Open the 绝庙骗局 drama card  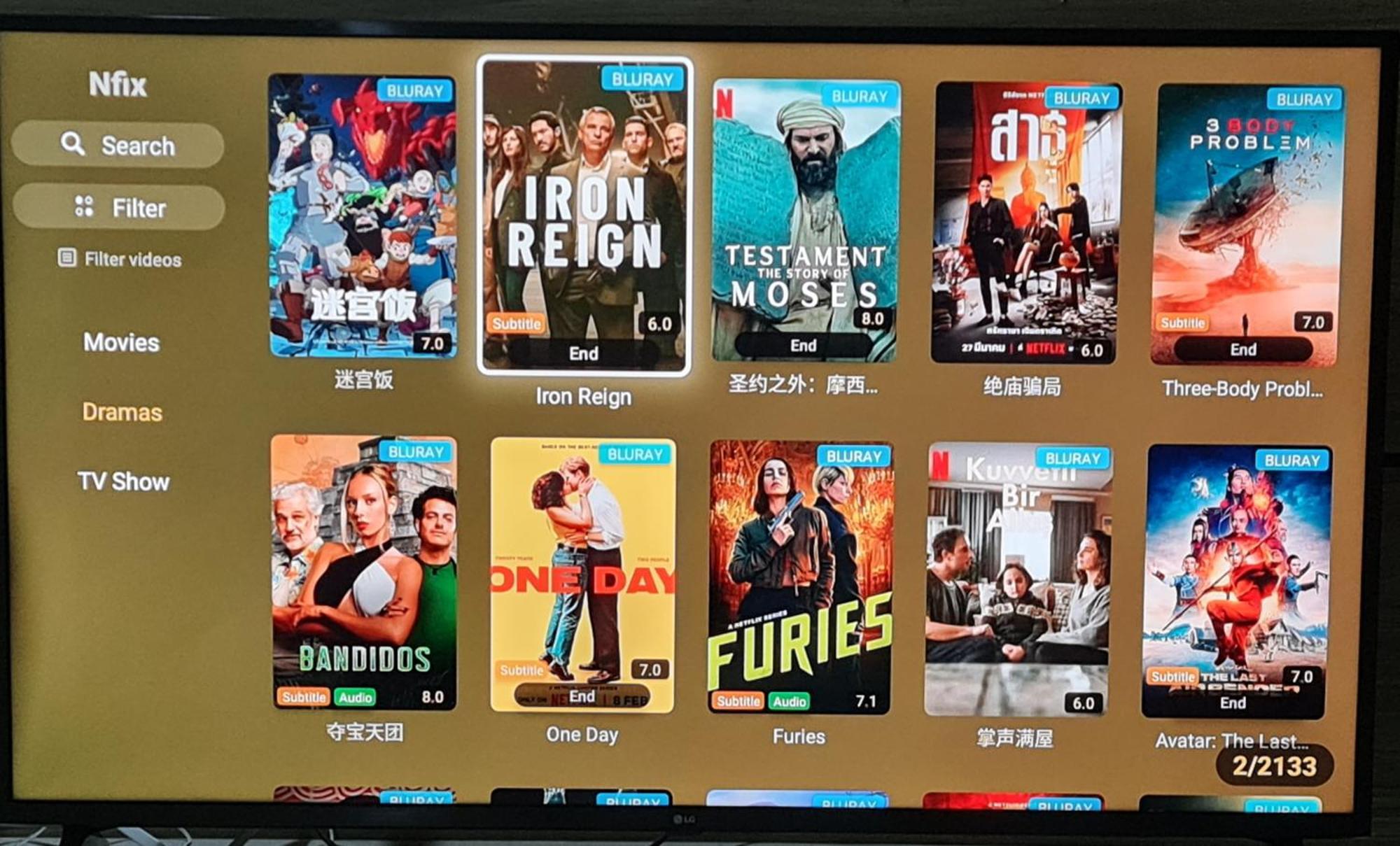coord(1025,224)
